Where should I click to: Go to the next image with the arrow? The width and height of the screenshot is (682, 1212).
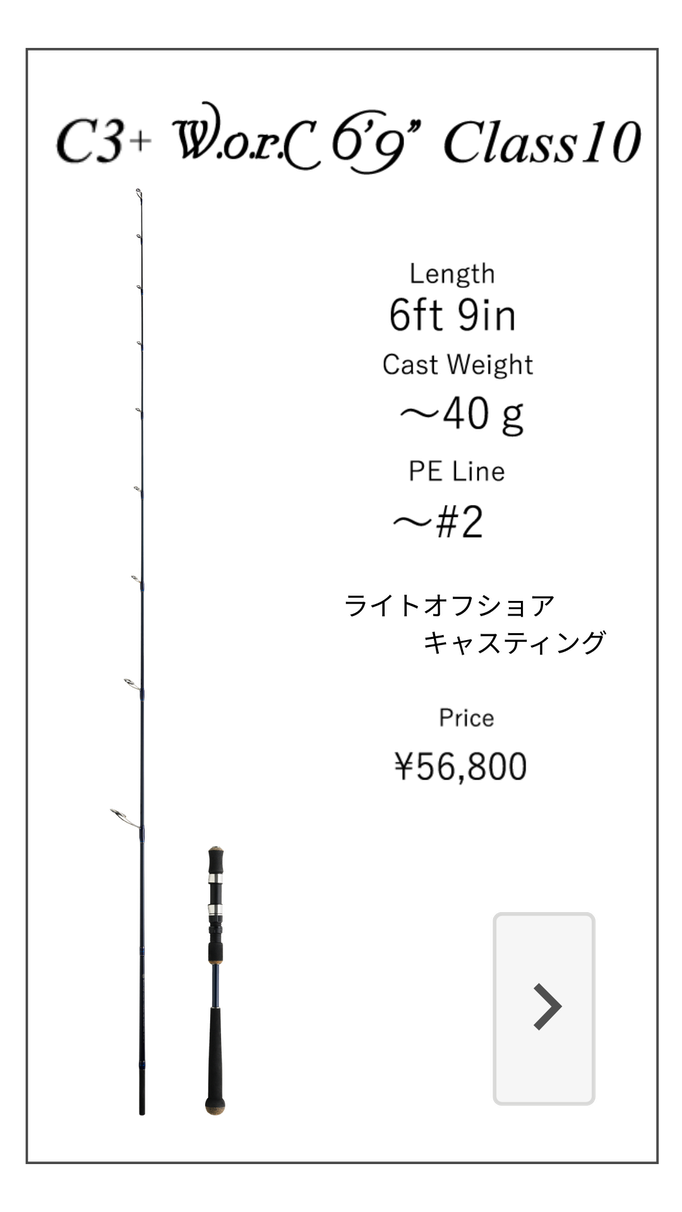coord(544,1007)
